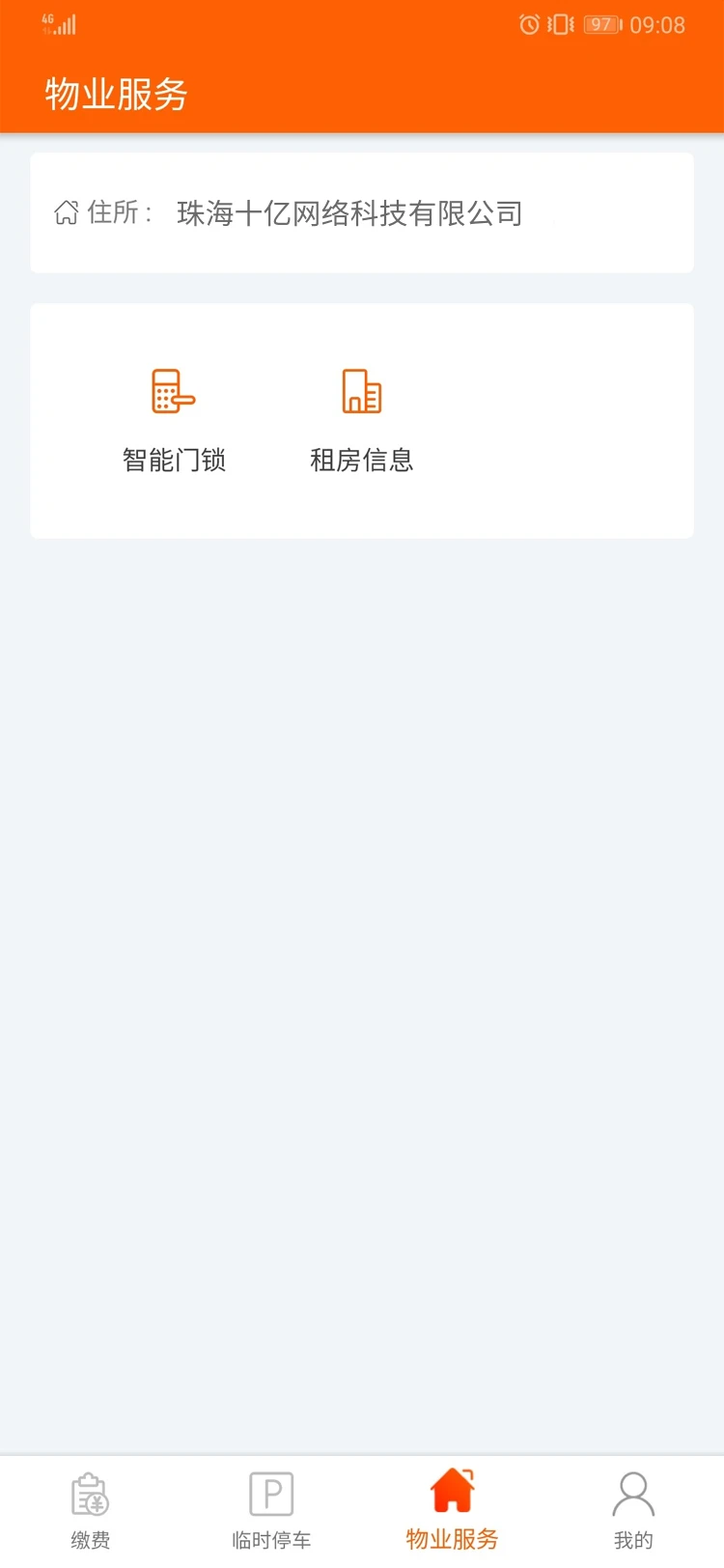Open the 我的 profile person icon

(633, 1495)
